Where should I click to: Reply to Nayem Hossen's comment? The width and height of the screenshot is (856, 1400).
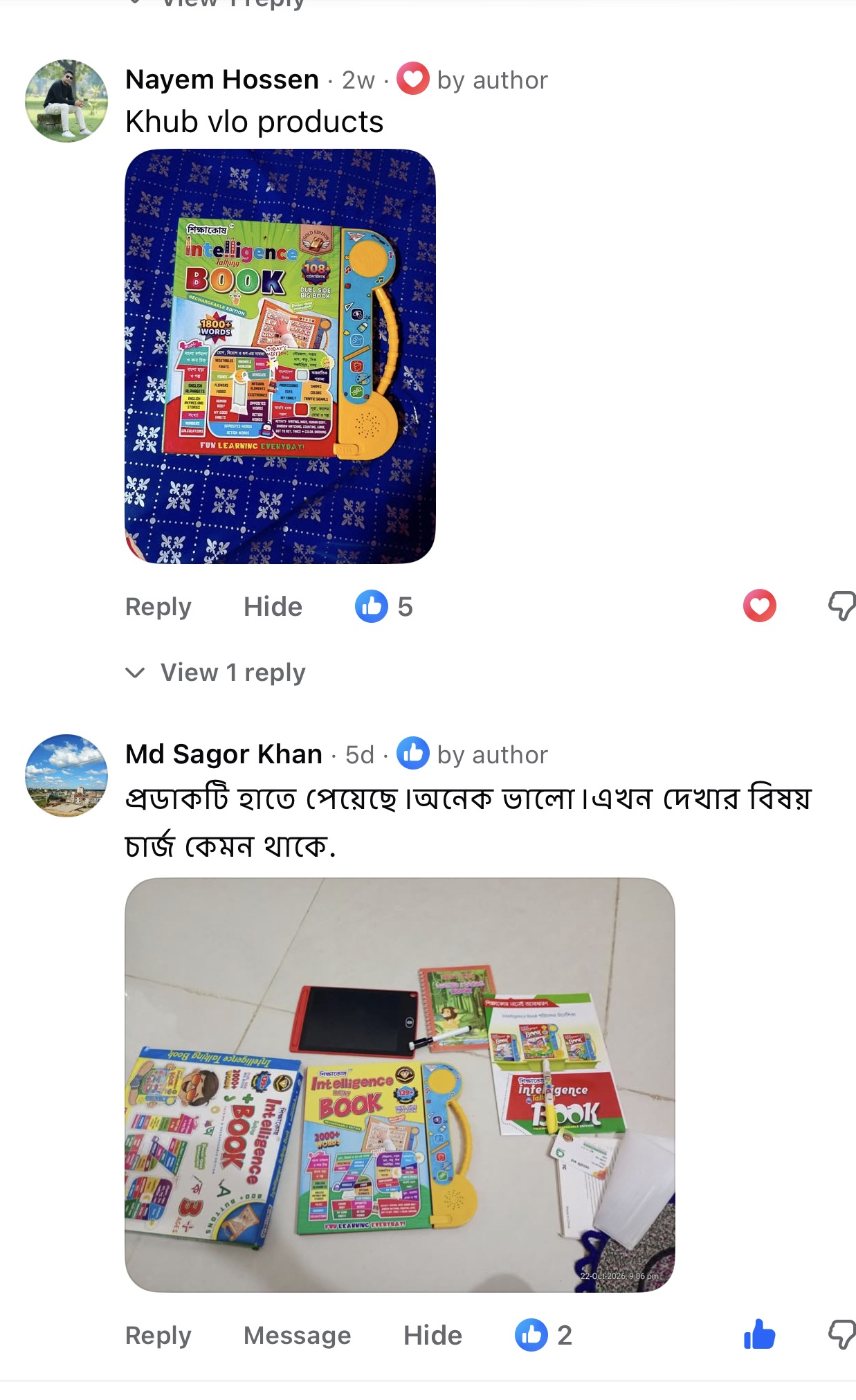tap(158, 607)
